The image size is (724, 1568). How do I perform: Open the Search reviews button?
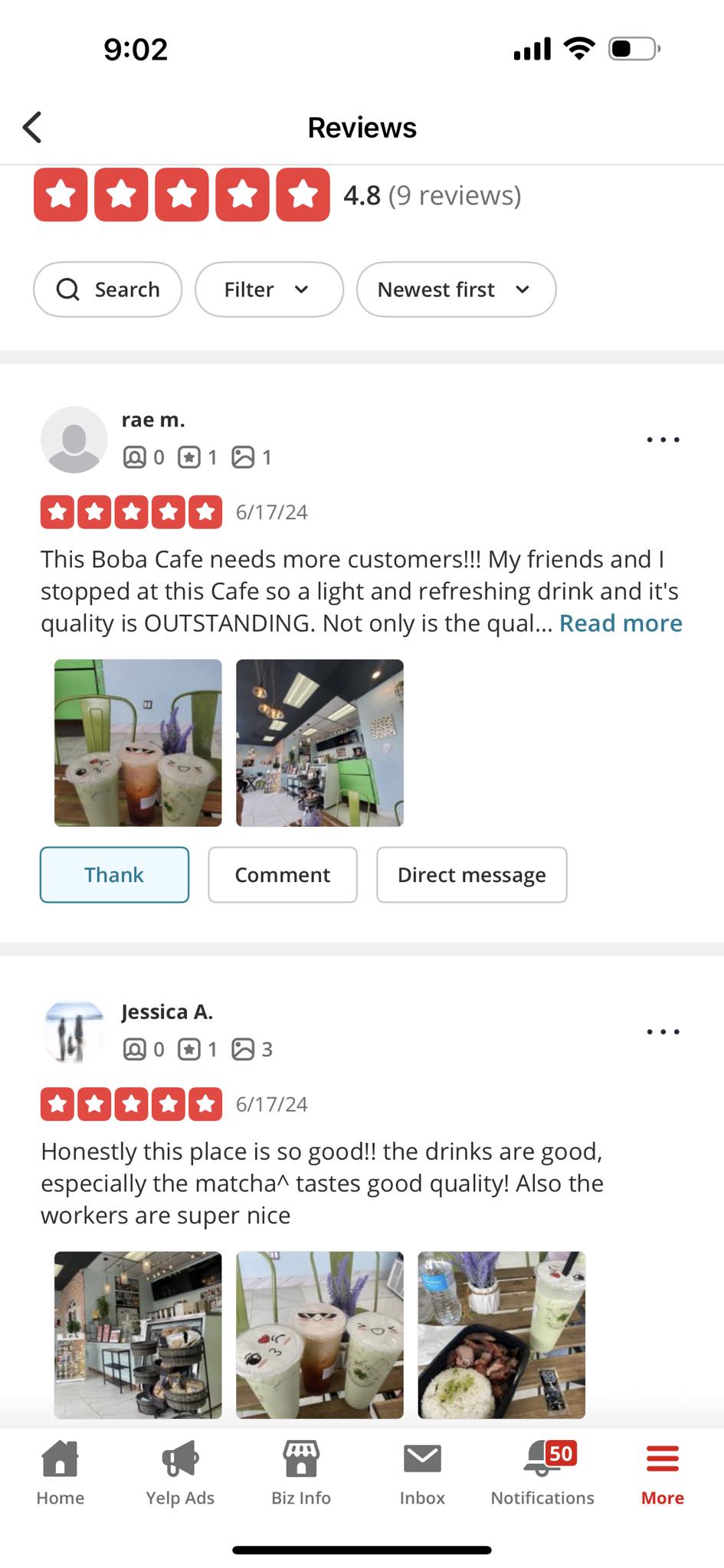108,289
